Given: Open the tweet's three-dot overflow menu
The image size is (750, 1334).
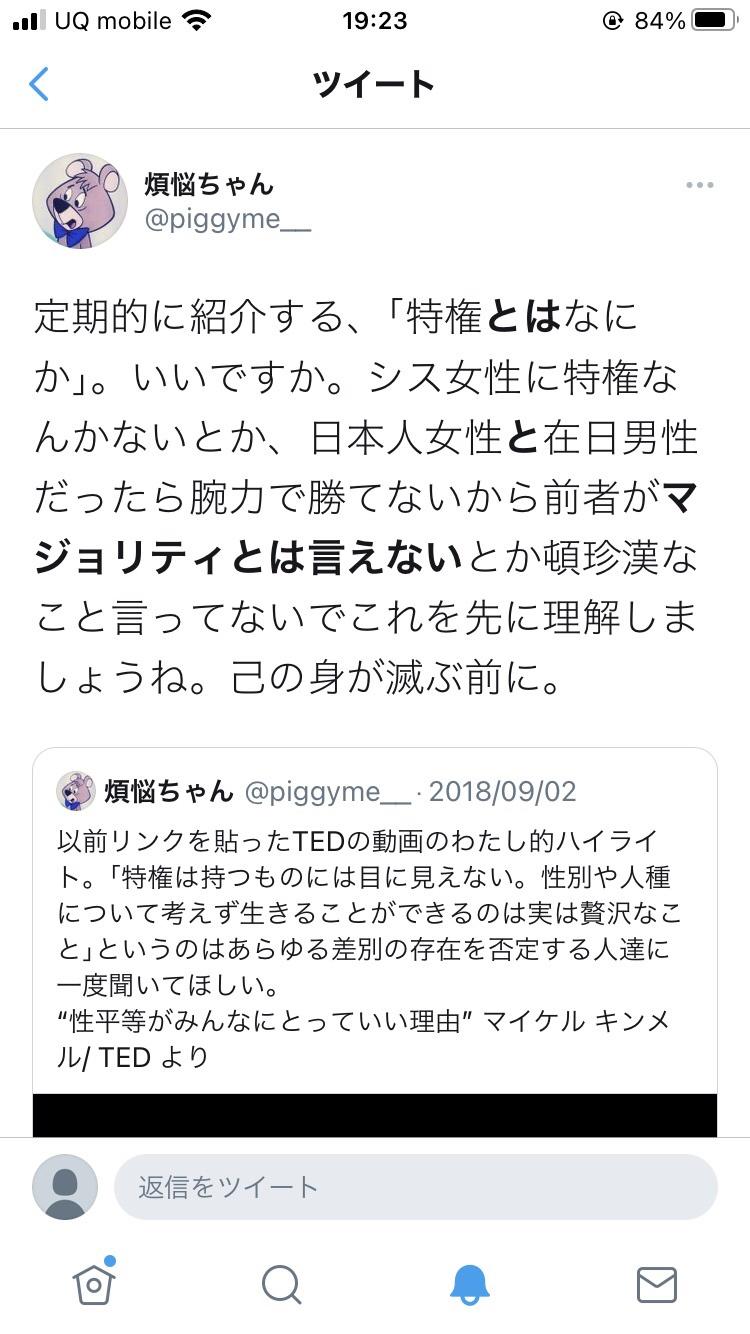Looking at the screenshot, I should (699, 185).
